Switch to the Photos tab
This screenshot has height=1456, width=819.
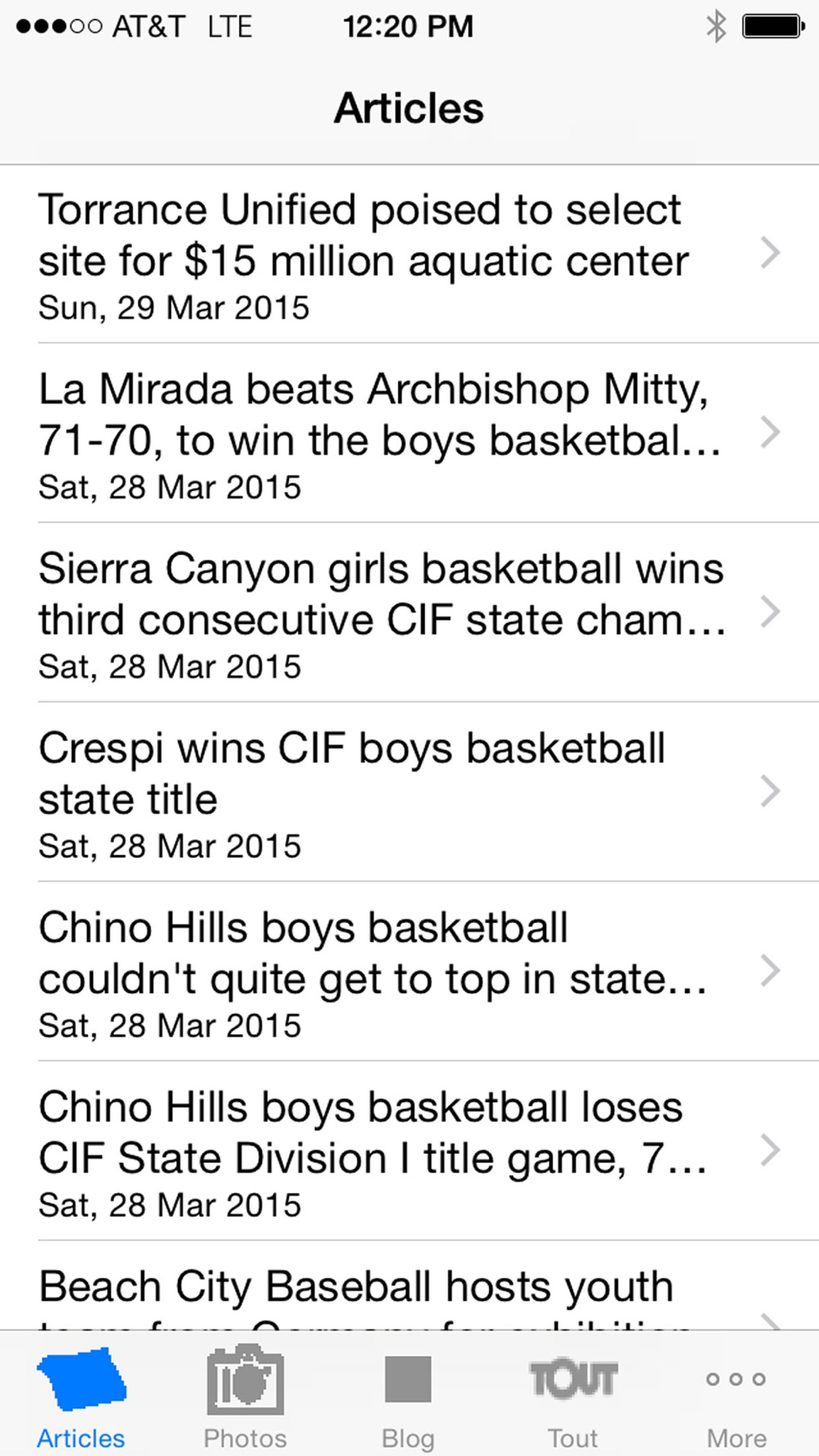tap(245, 1396)
